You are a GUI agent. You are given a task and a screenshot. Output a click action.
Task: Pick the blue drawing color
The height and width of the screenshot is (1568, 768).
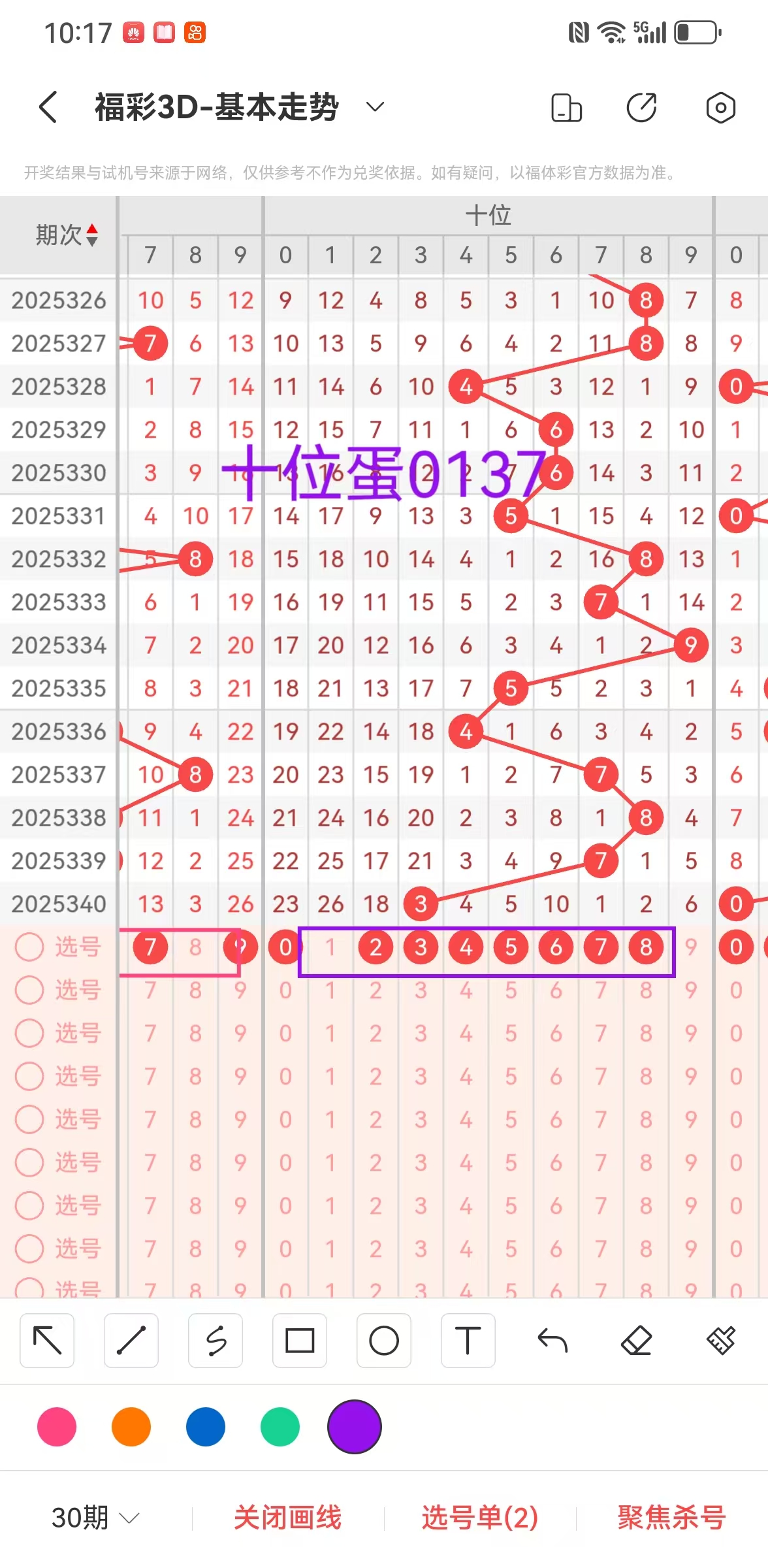click(x=206, y=1427)
